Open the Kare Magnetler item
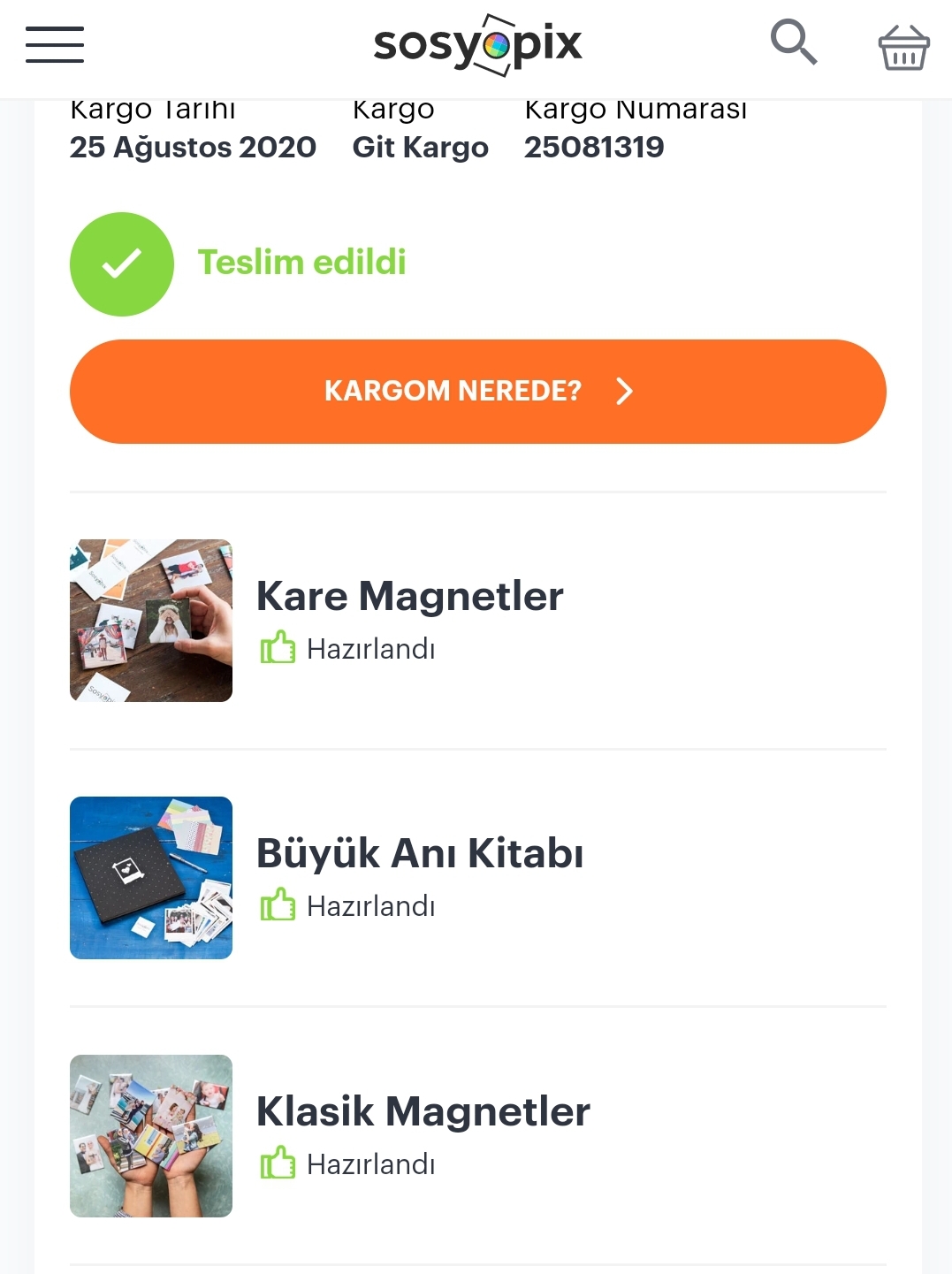Viewport: 952px width, 1274px height. pyautogui.click(x=409, y=597)
